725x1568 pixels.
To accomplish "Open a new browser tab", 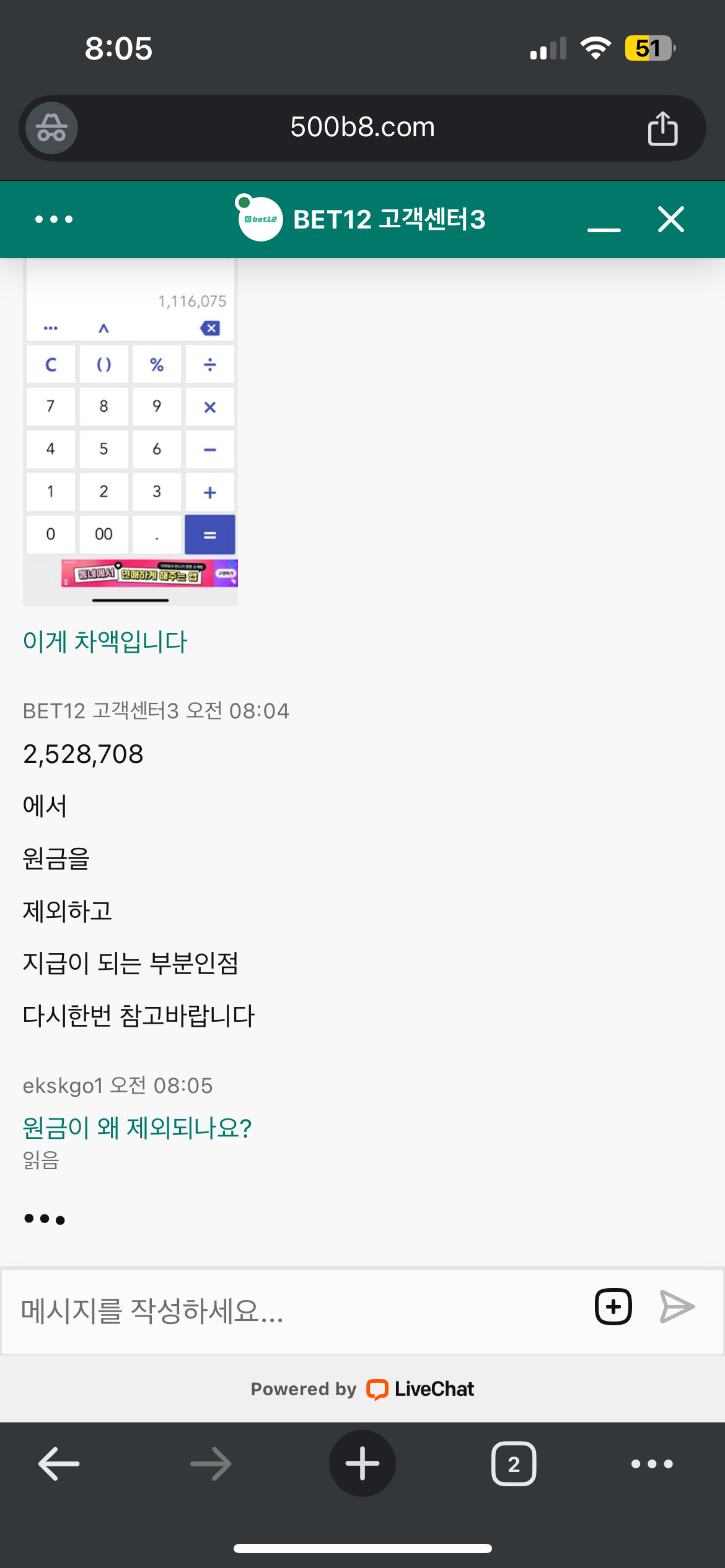I will pyautogui.click(x=362, y=1464).
